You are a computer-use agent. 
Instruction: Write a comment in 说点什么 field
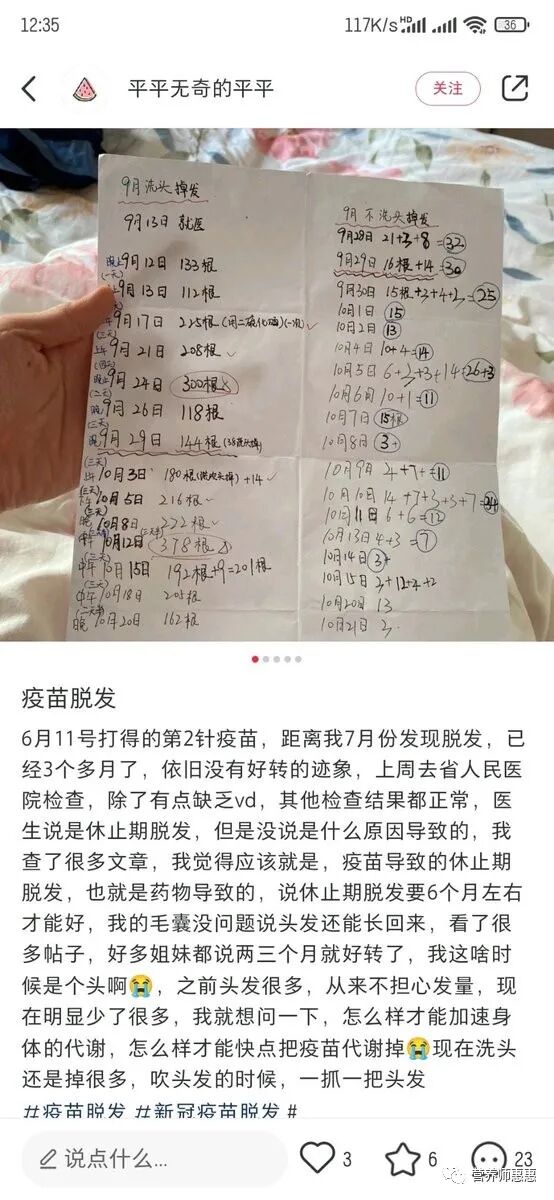(150, 1159)
